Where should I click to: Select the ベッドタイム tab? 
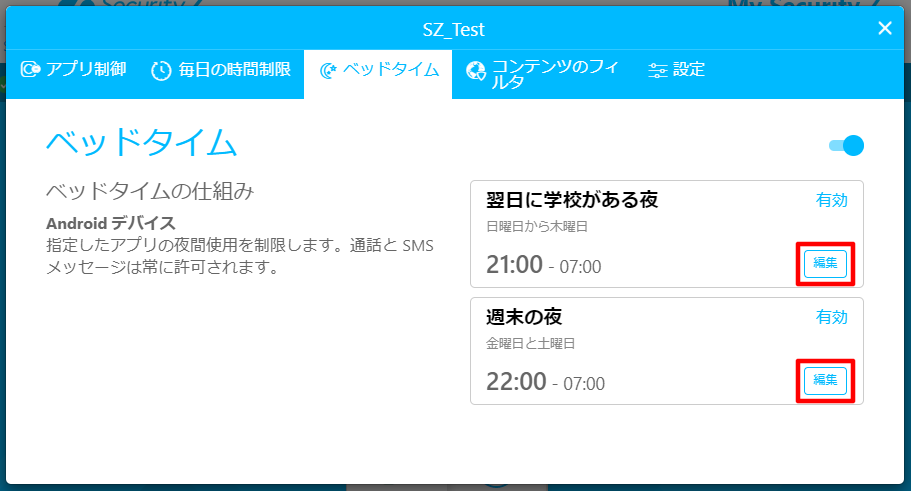(378, 70)
